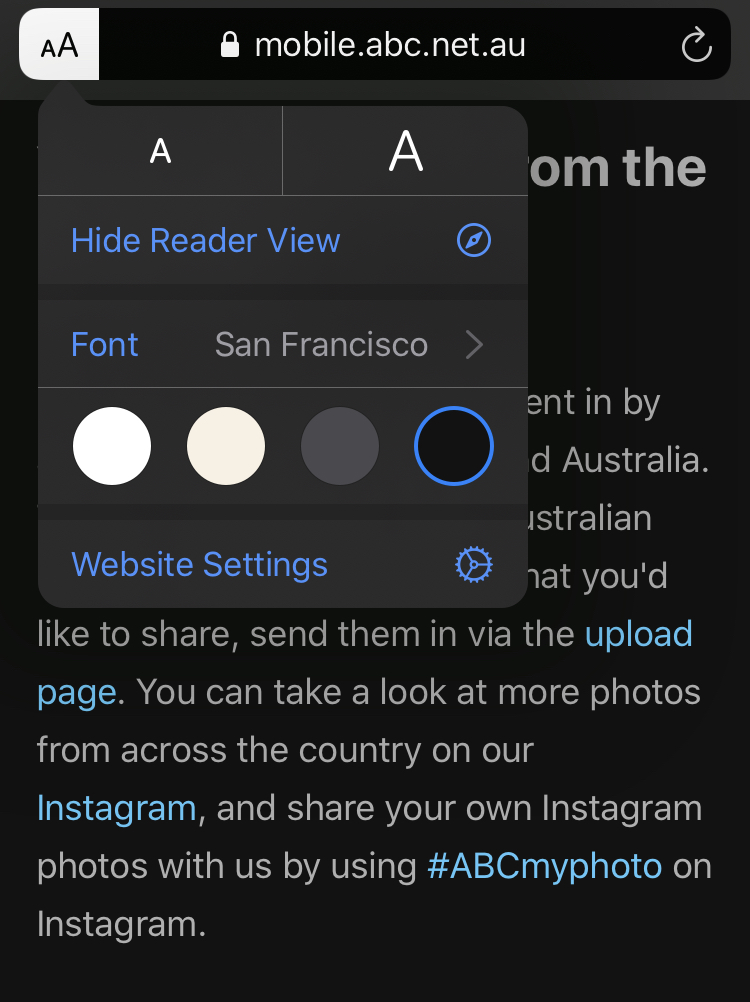750x1002 pixels.
Task: Choose the sepia background color
Action: 226,446
